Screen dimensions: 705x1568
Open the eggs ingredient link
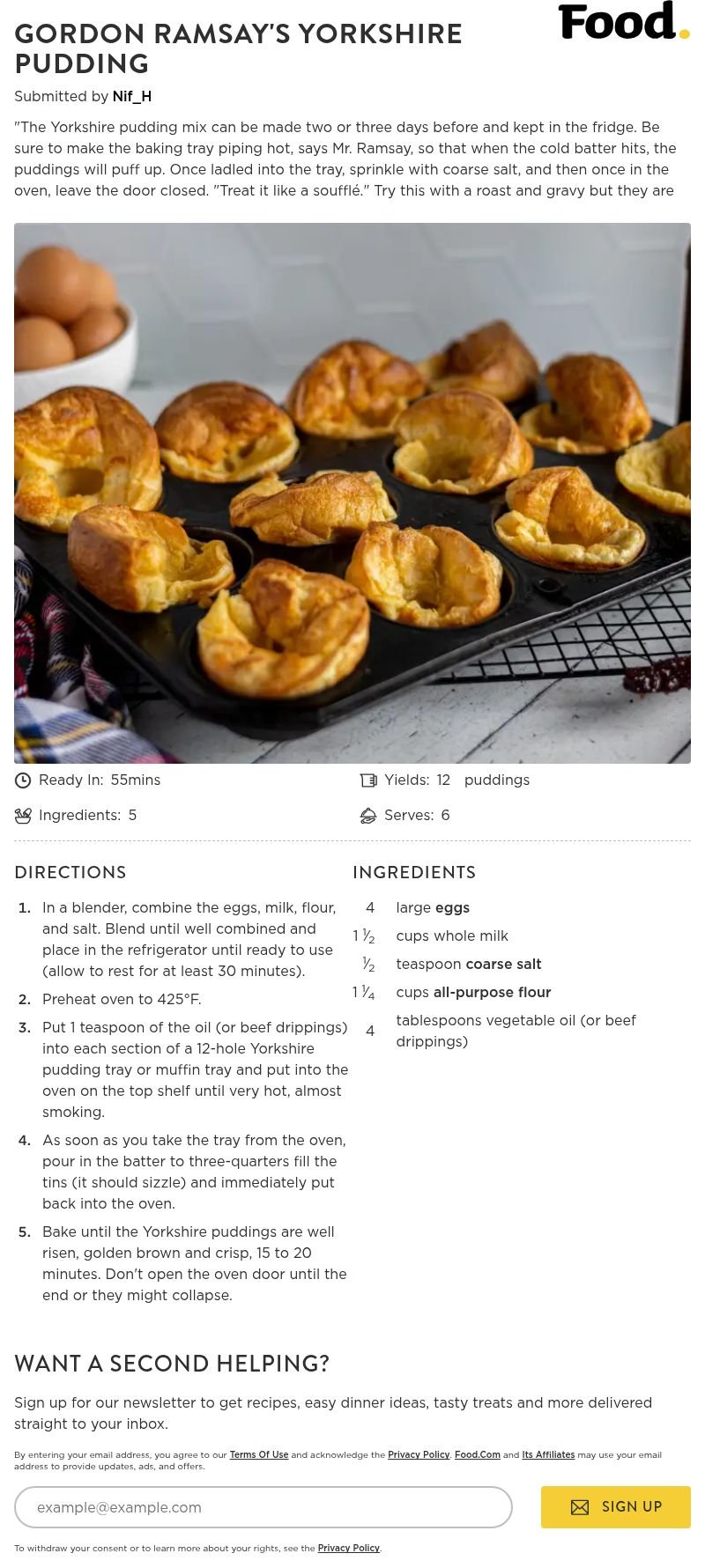click(x=452, y=907)
